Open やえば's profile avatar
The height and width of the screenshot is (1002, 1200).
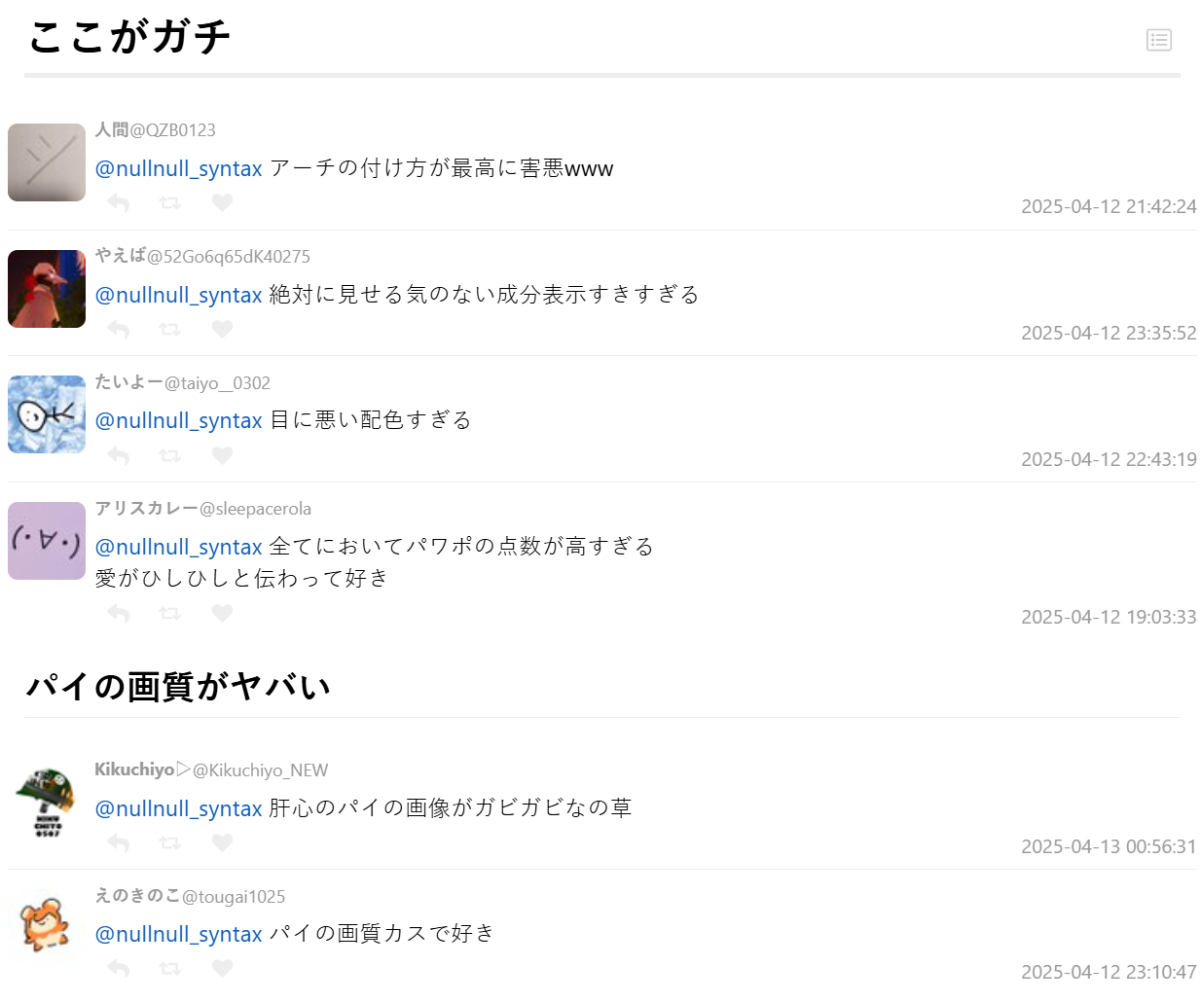(x=47, y=289)
